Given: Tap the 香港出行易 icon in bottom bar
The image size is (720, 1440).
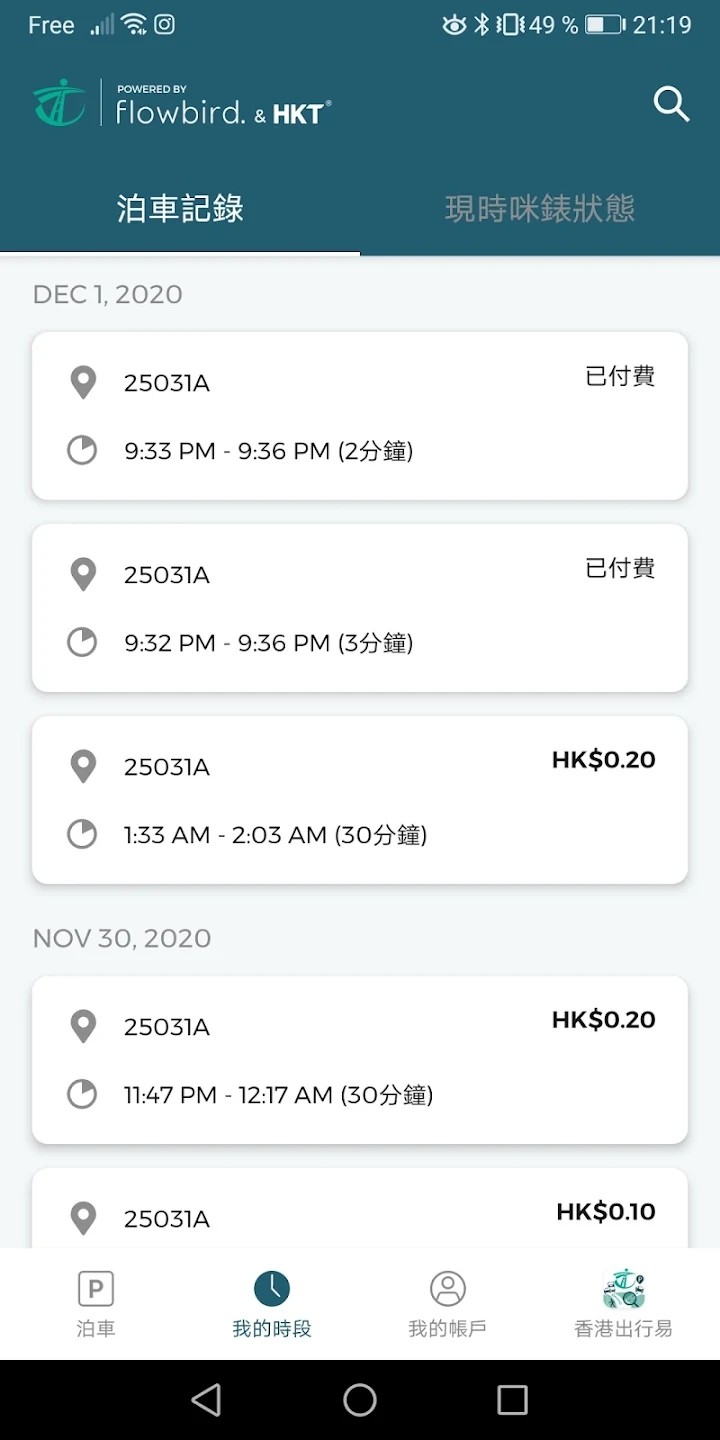Looking at the screenshot, I should pos(623,1290).
